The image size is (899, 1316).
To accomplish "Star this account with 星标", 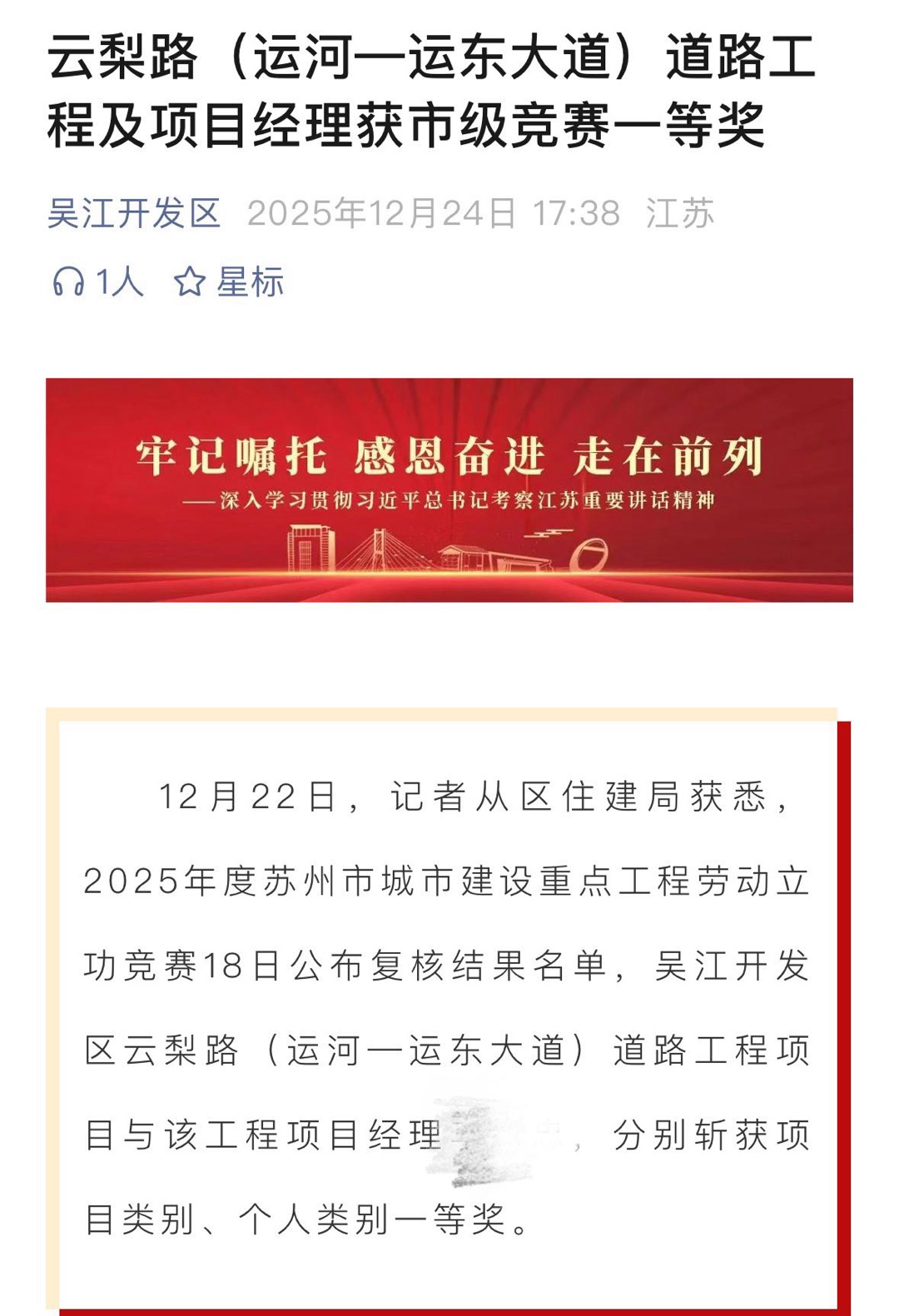I will click(x=229, y=282).
